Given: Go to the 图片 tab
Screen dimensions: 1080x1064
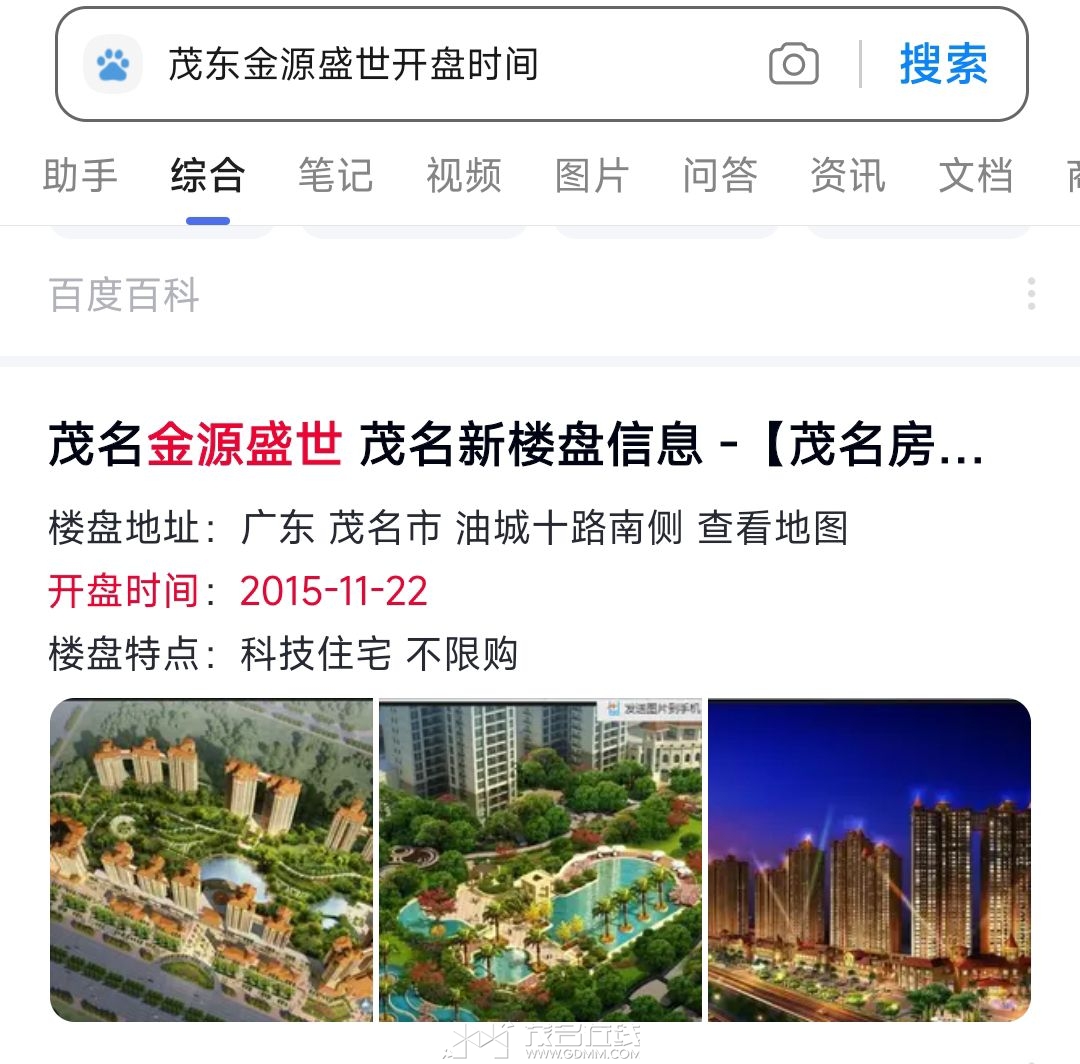Looking at the screenshot, I should pos(591,176).
